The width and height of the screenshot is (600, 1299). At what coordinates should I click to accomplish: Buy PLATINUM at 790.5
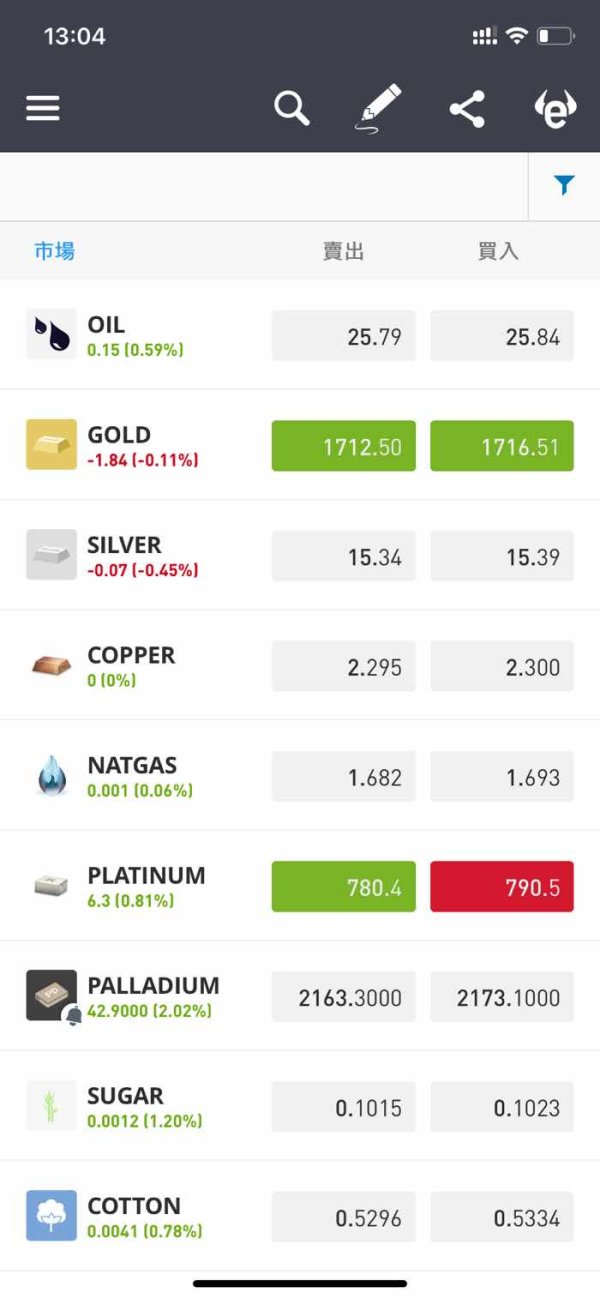point(502,887)
